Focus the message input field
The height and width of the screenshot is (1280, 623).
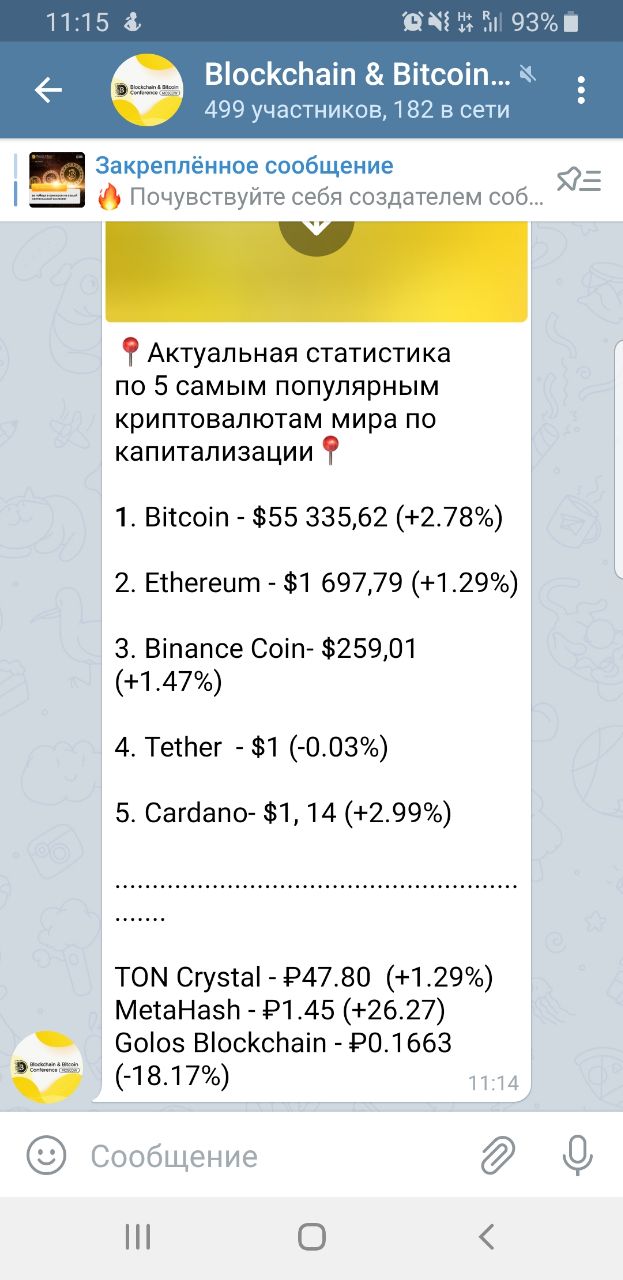pyautogui.click(x=270, y=1157)
